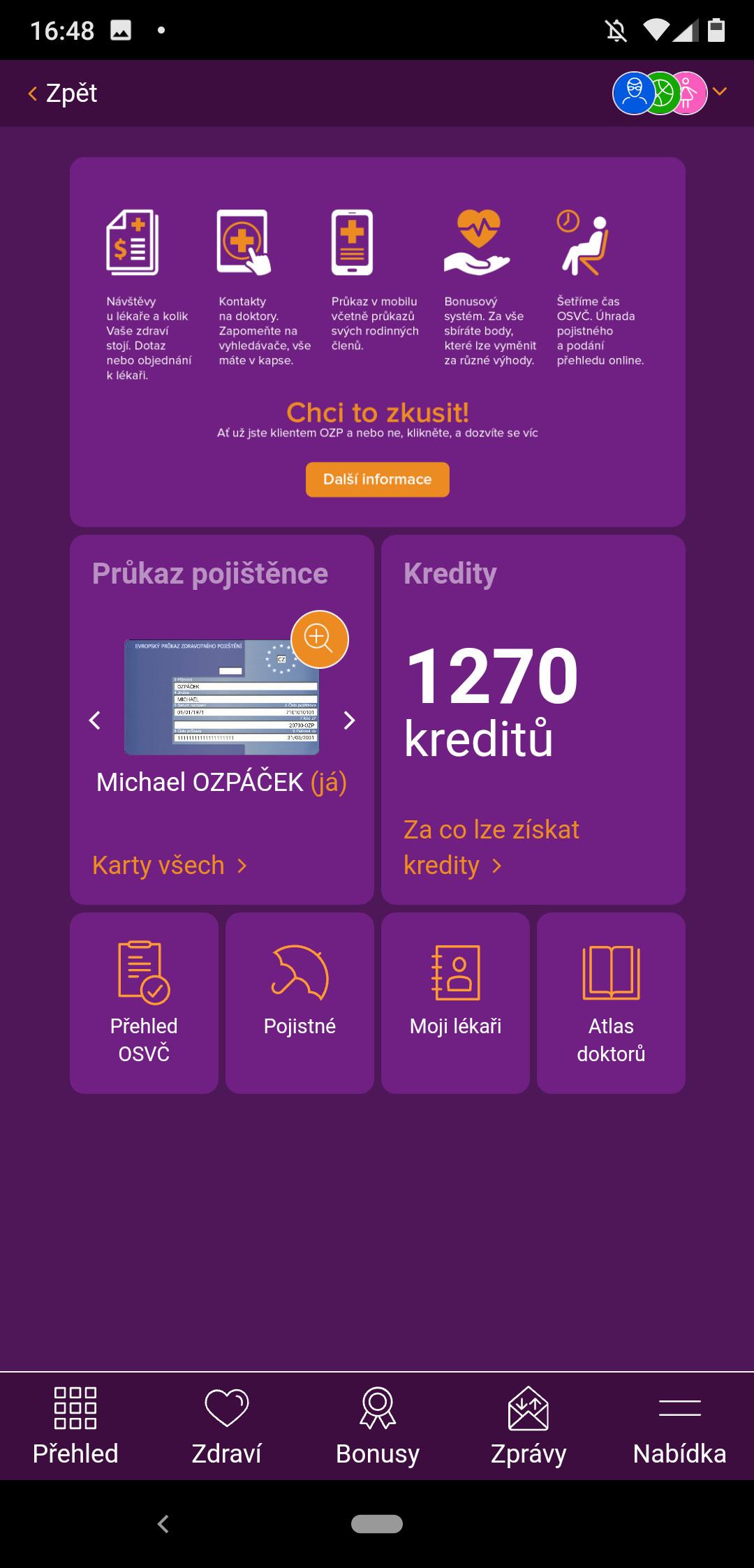Viewport: 754px width, 1568px height.
Task: Open the Moji lékaři tile
Action: point(455,1003)
